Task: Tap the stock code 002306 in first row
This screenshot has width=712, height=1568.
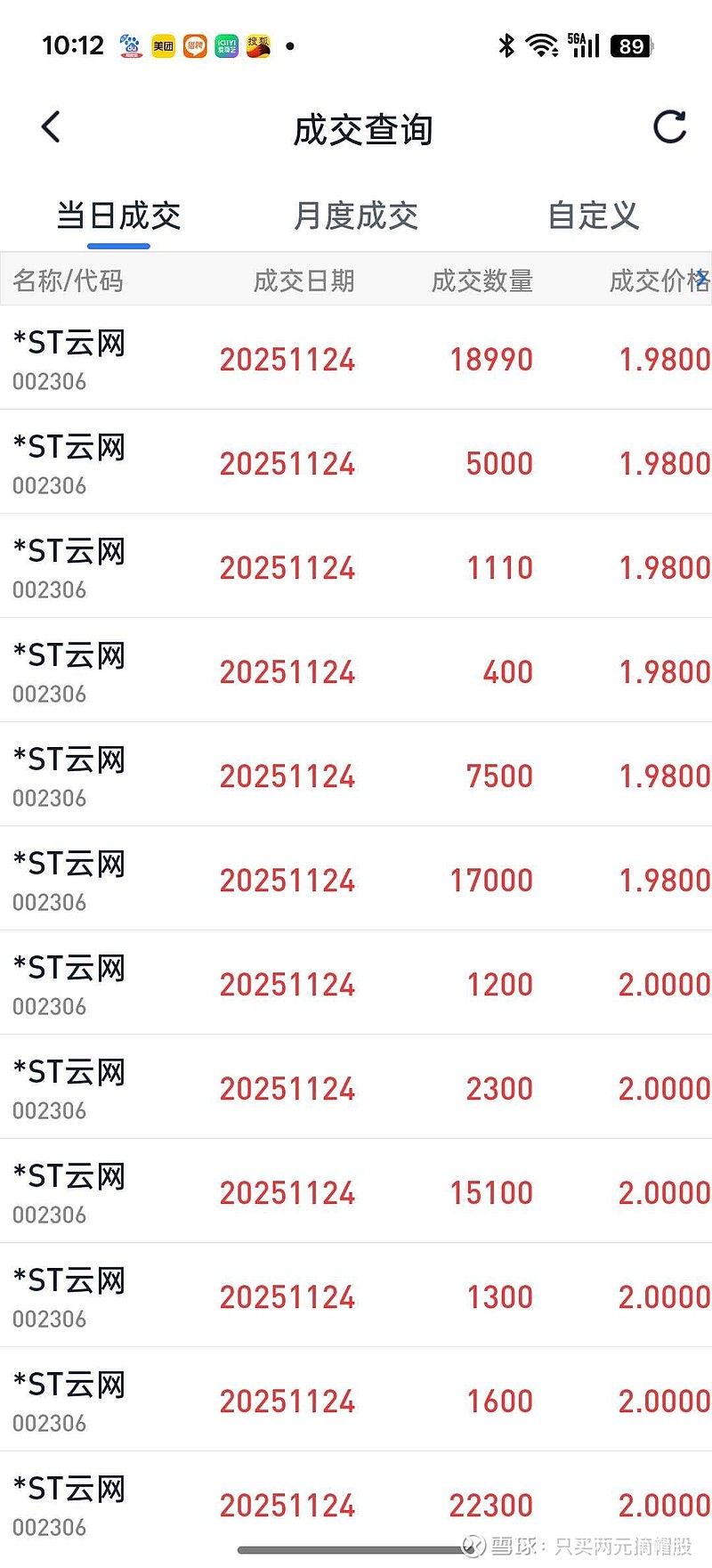Action: point(50,381)
